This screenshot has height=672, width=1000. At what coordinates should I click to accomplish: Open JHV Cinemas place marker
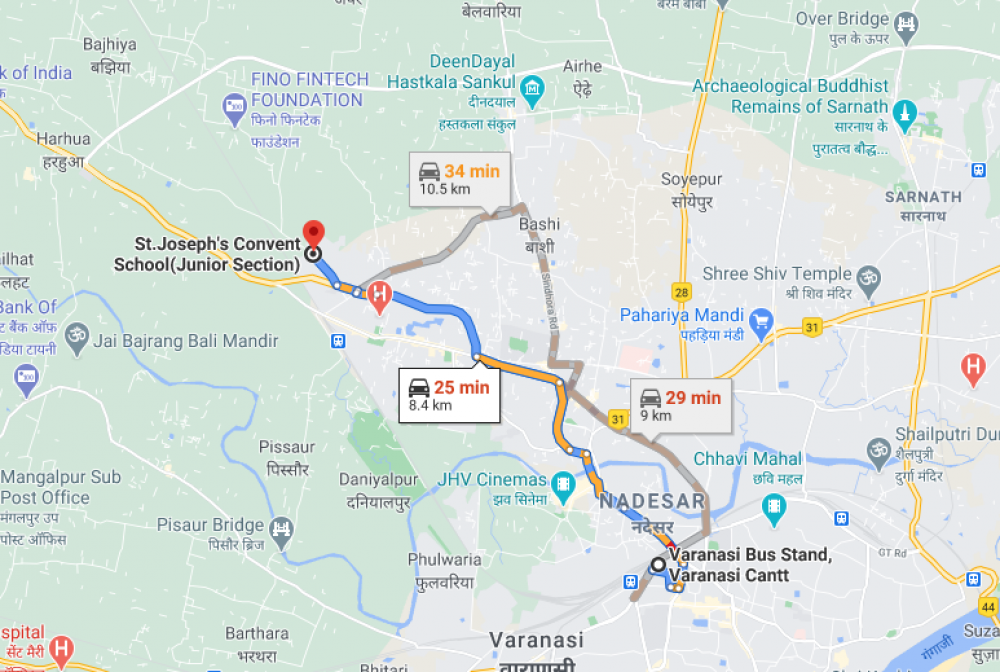pos(565,488)
